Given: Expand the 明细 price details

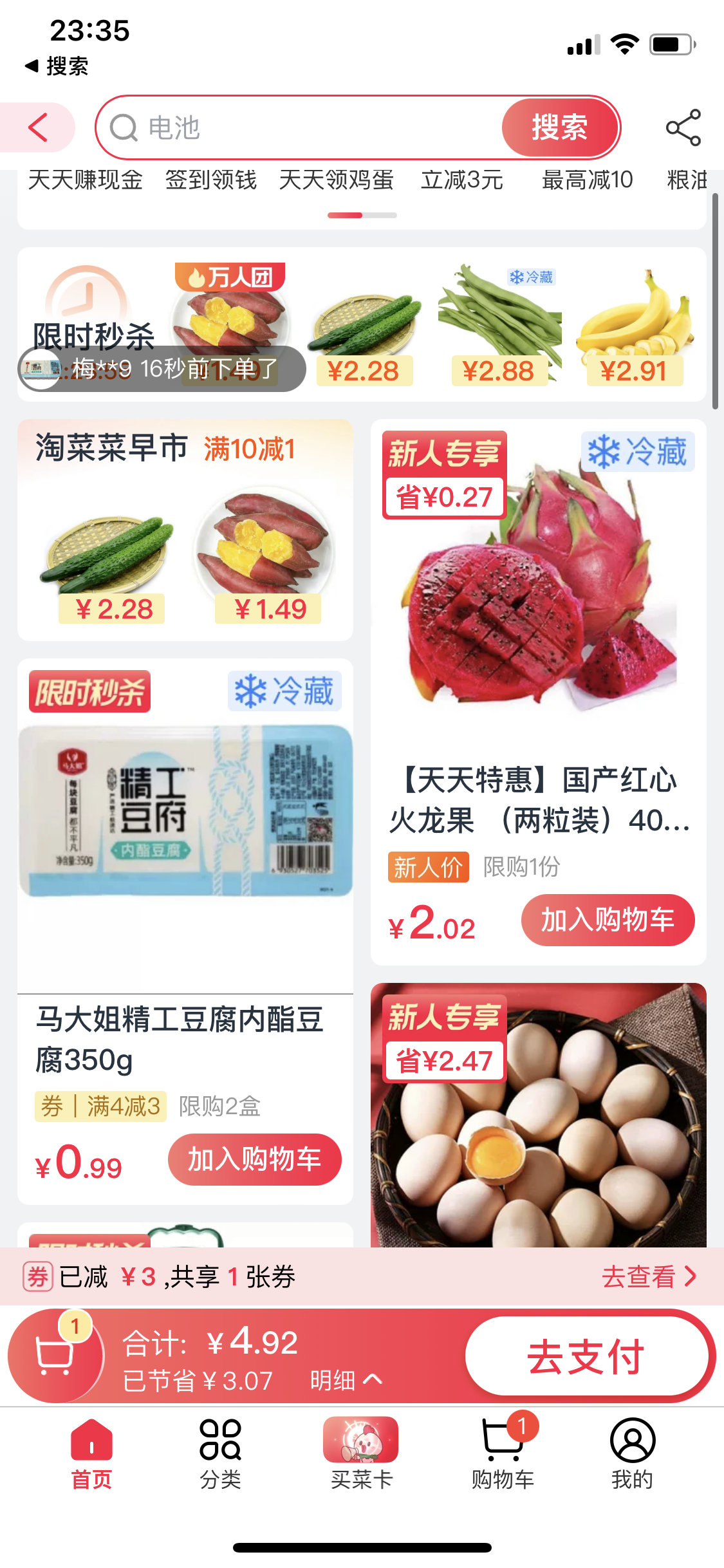Looking at the screenshot, I should pos(346,1379).
